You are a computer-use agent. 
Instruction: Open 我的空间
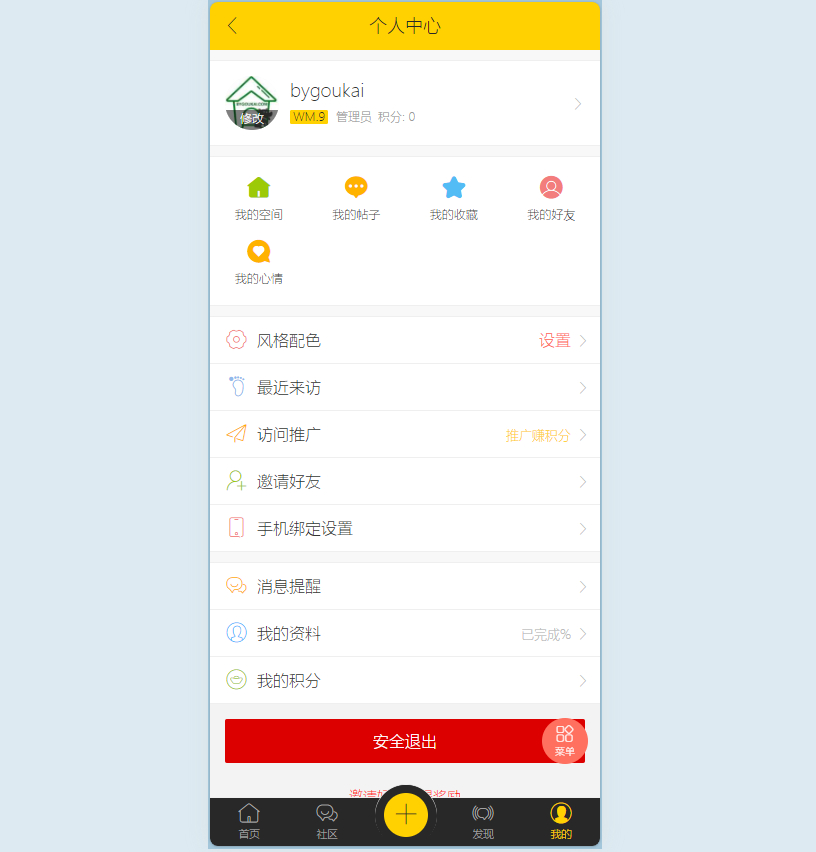(x=259, y=199)
